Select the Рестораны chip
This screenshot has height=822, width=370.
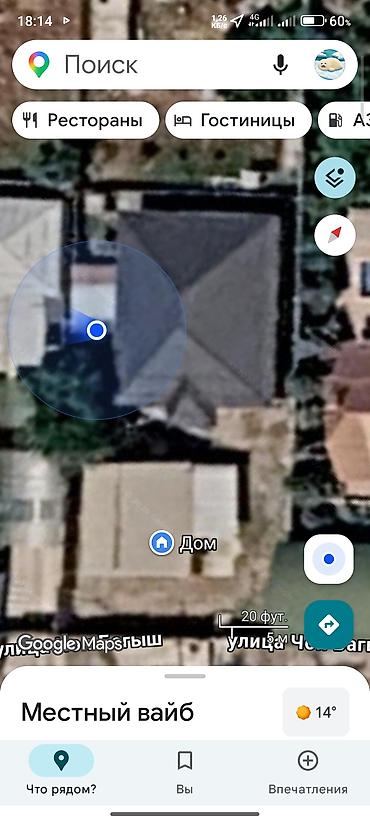(85, 120)
